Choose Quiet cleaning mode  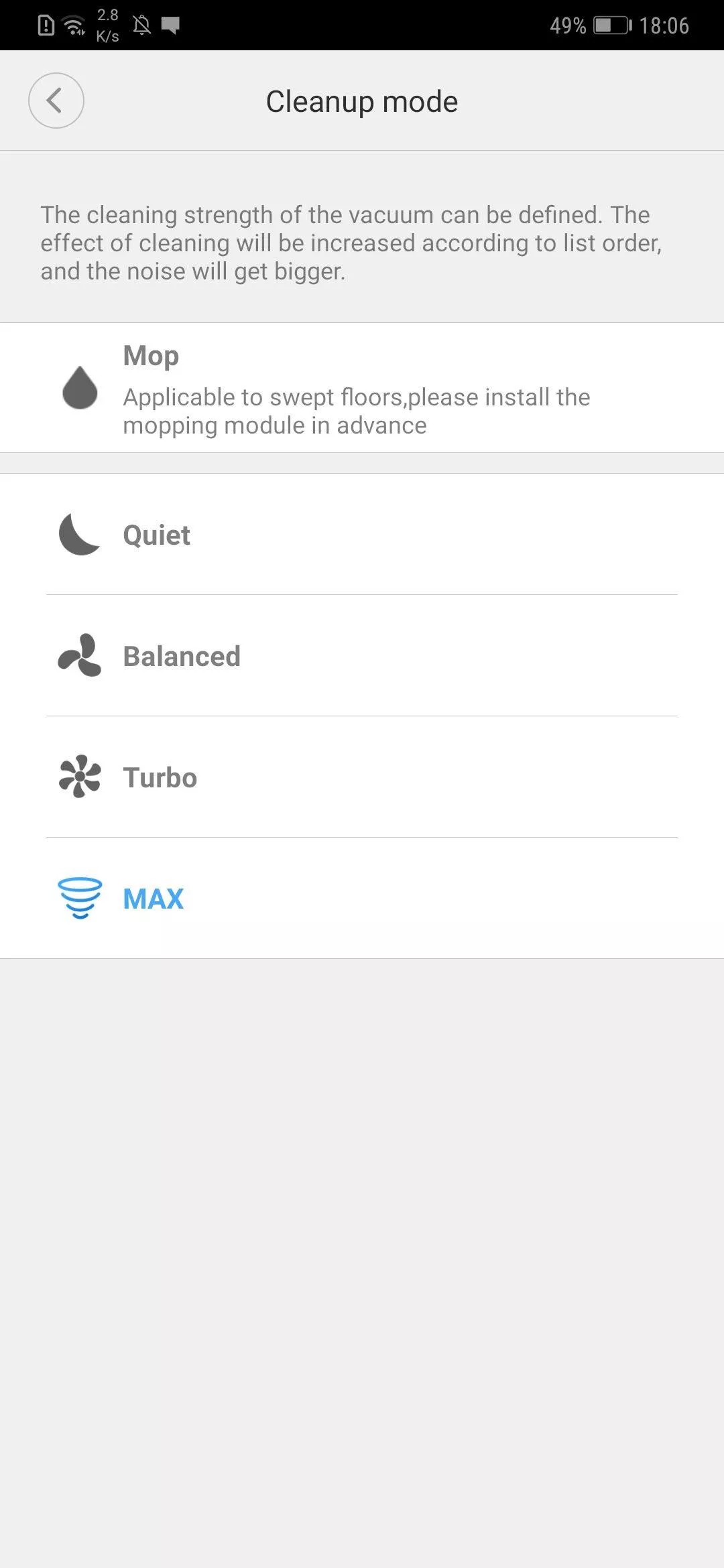click(x=362, y=535)
